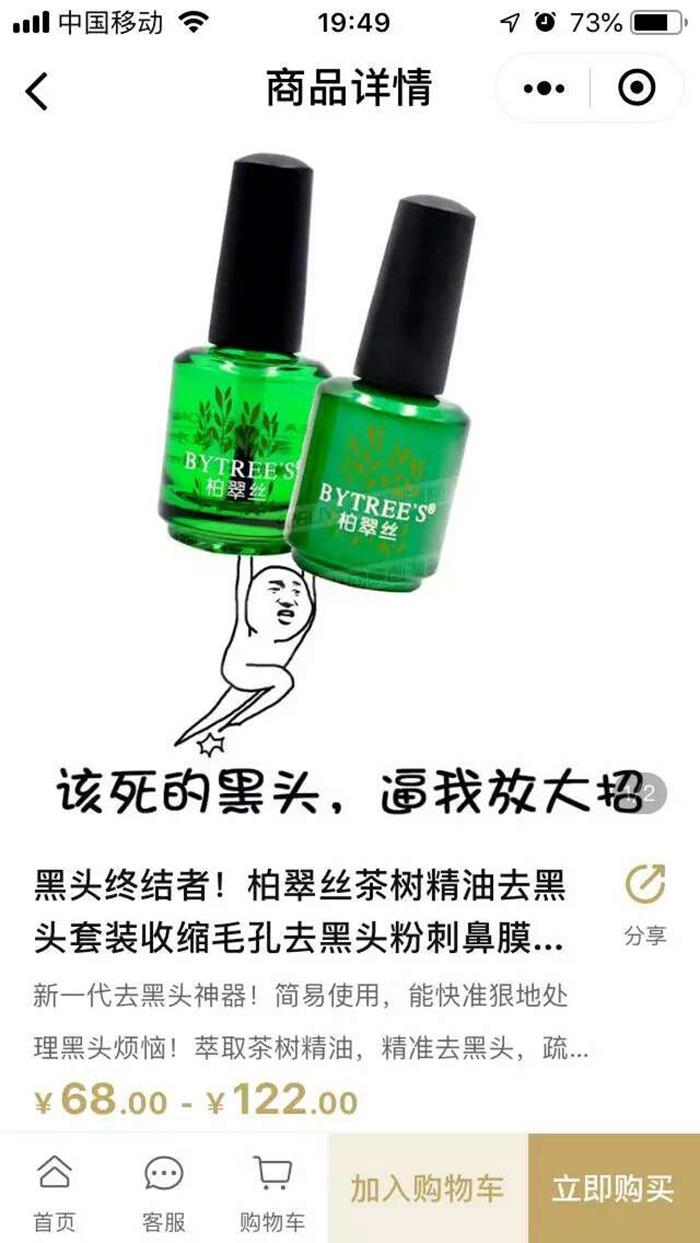Screen dimensions: 700x1243
Task: Add the product with 加入购物车
Action: pos(427,1188)
